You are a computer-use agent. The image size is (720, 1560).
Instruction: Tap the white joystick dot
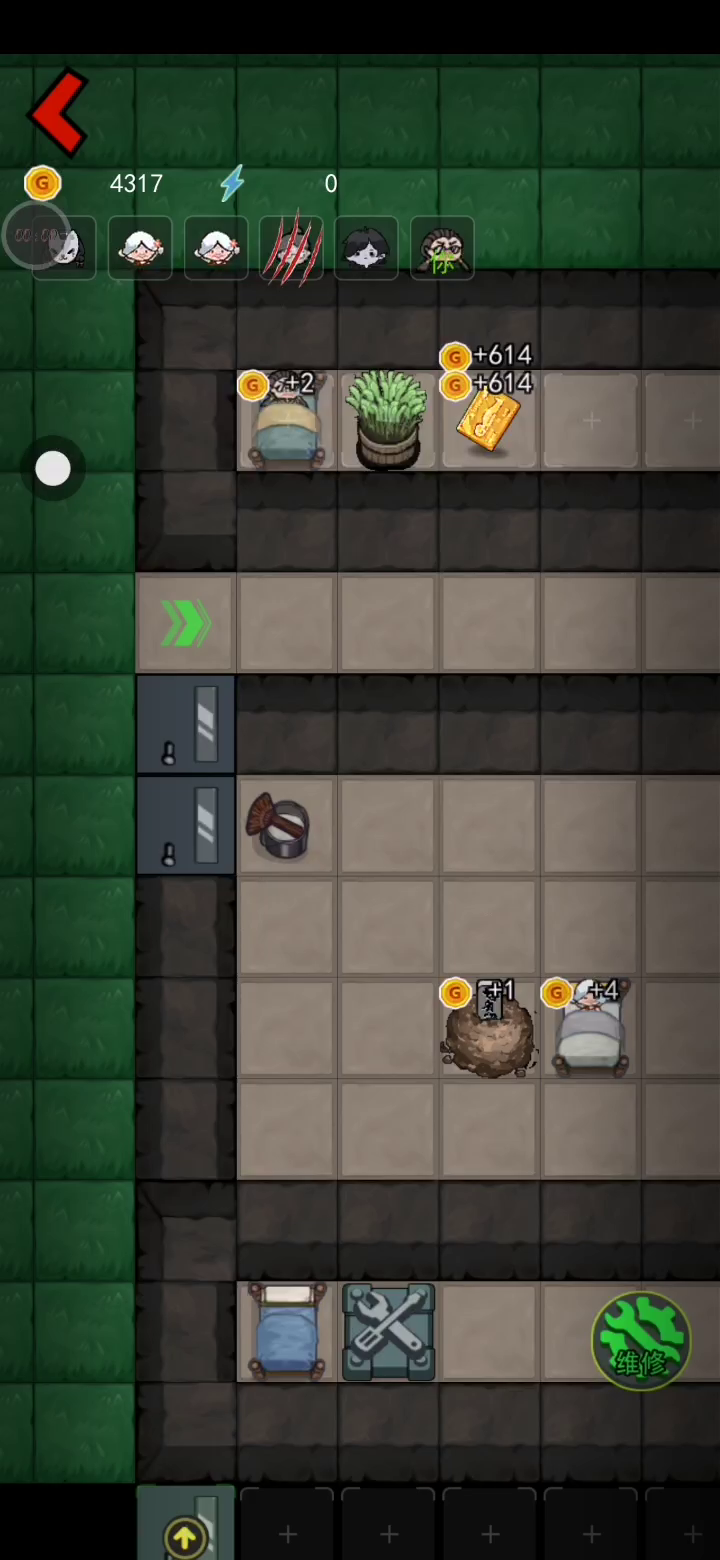(x=53, y=469)
